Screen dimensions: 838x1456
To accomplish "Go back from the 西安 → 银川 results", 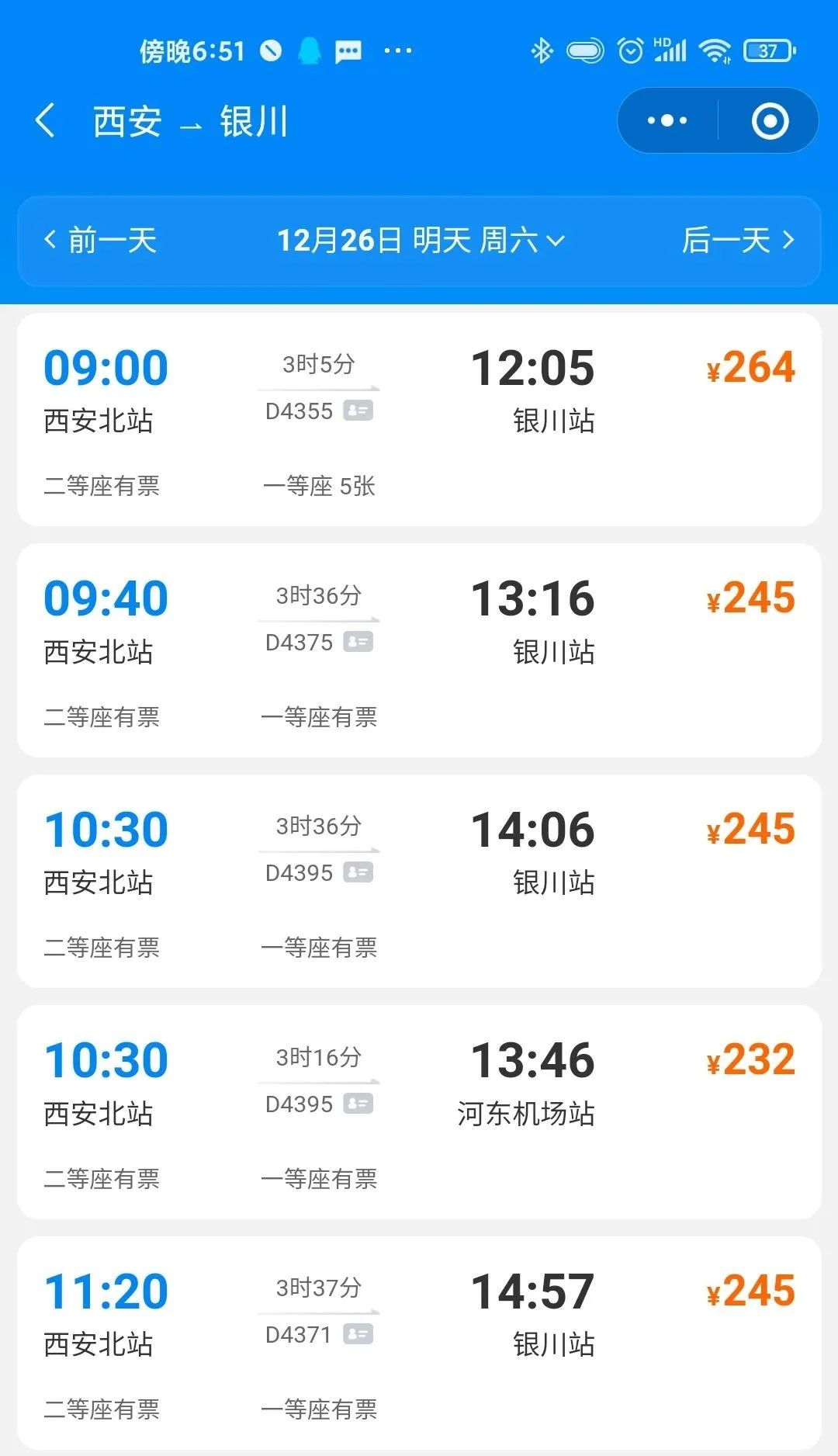I will pos(45,121).
